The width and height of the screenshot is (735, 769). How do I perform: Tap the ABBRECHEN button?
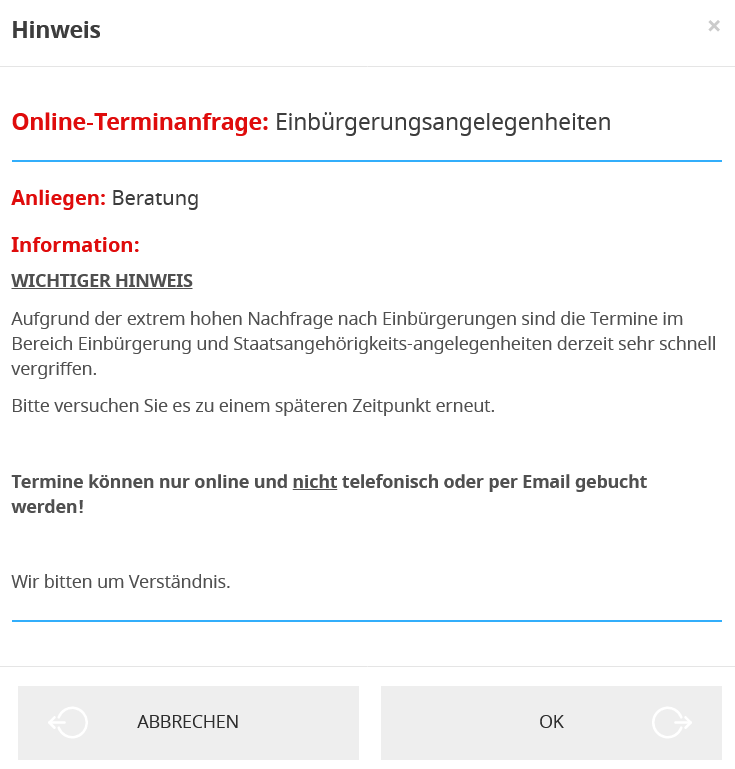(x=188, y=722)
